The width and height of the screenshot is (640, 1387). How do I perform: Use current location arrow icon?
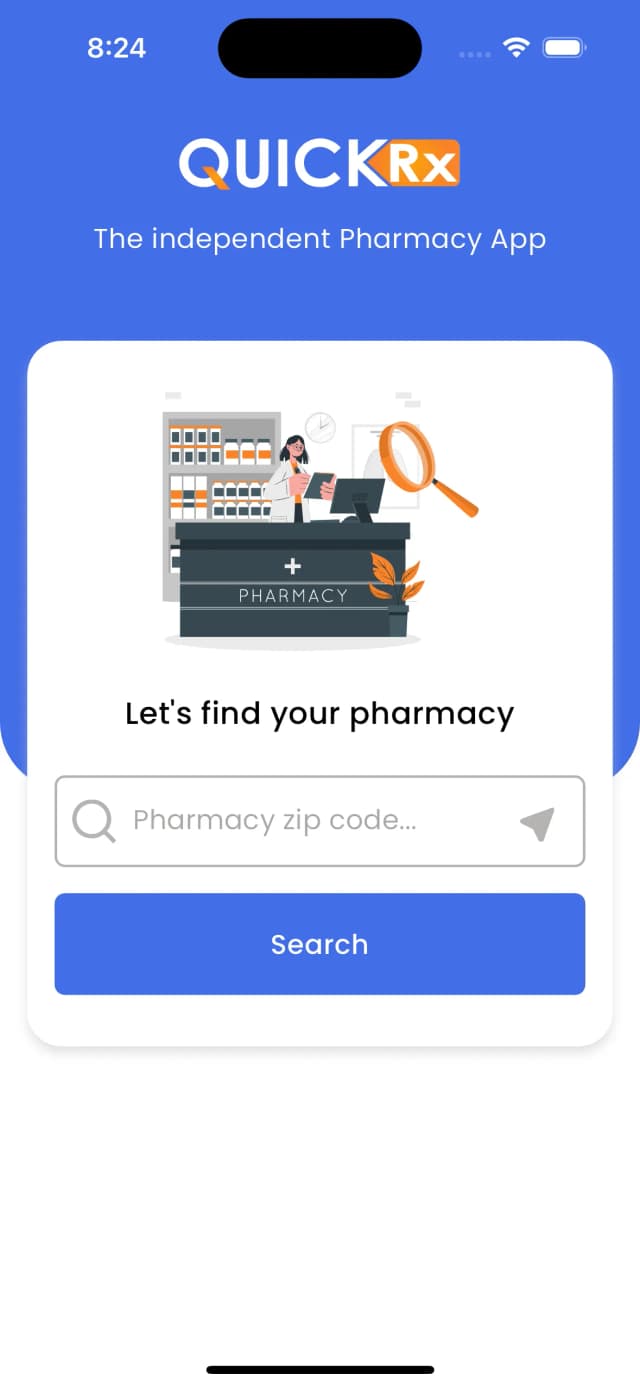(x=537, y=823)
